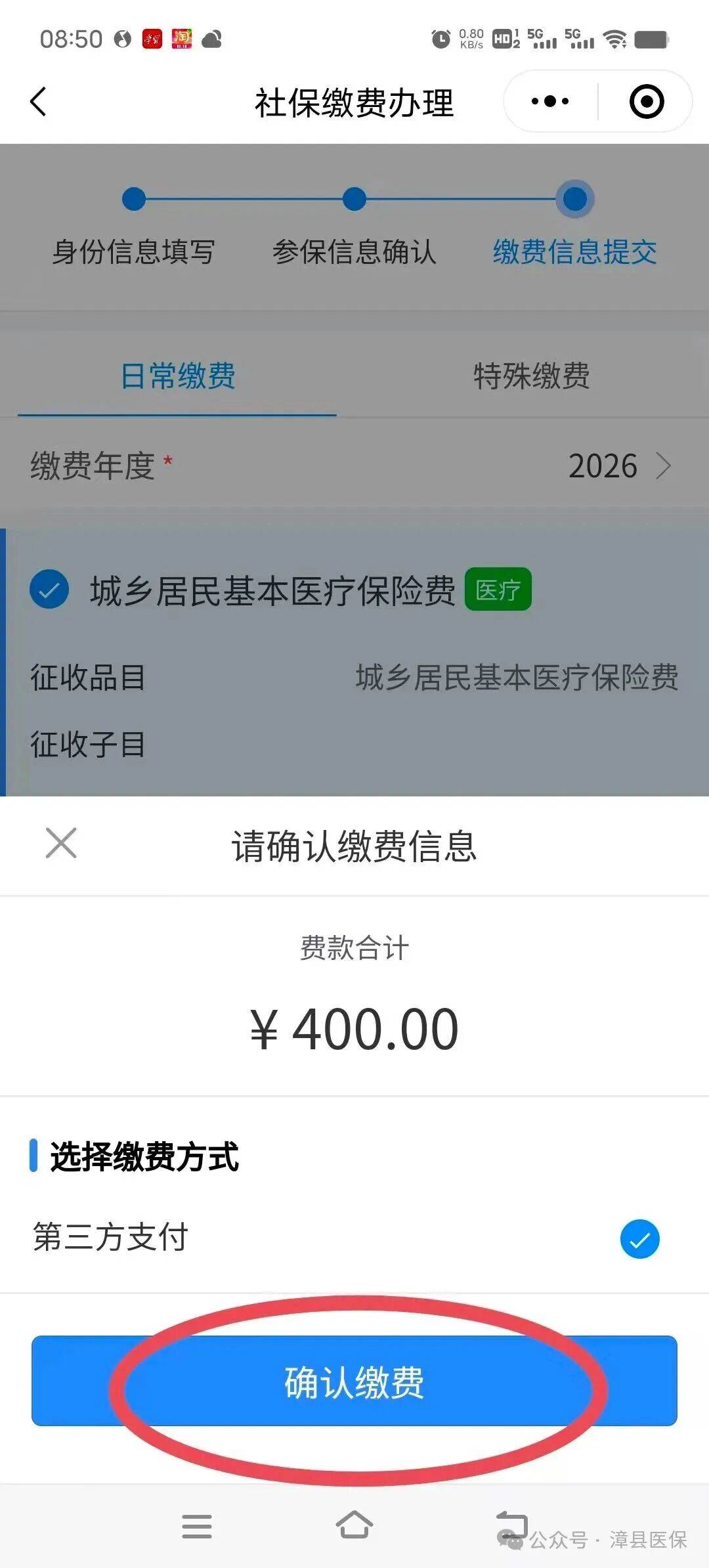The width and height of the screenshot is (709, 1568).
Task: Tap the Wi-Fi icon in the status bar
Action: coord(616,39)
